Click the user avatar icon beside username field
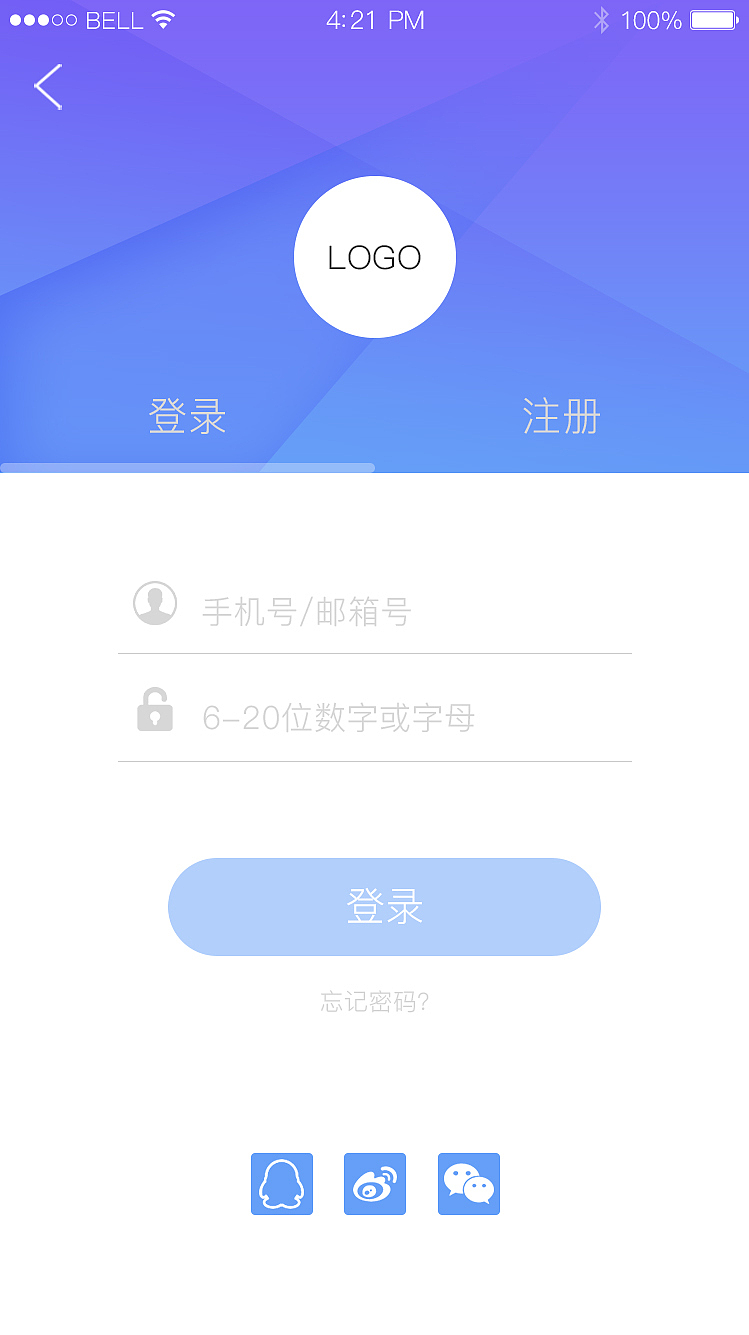749x1335 pixels. pos(154,602)
